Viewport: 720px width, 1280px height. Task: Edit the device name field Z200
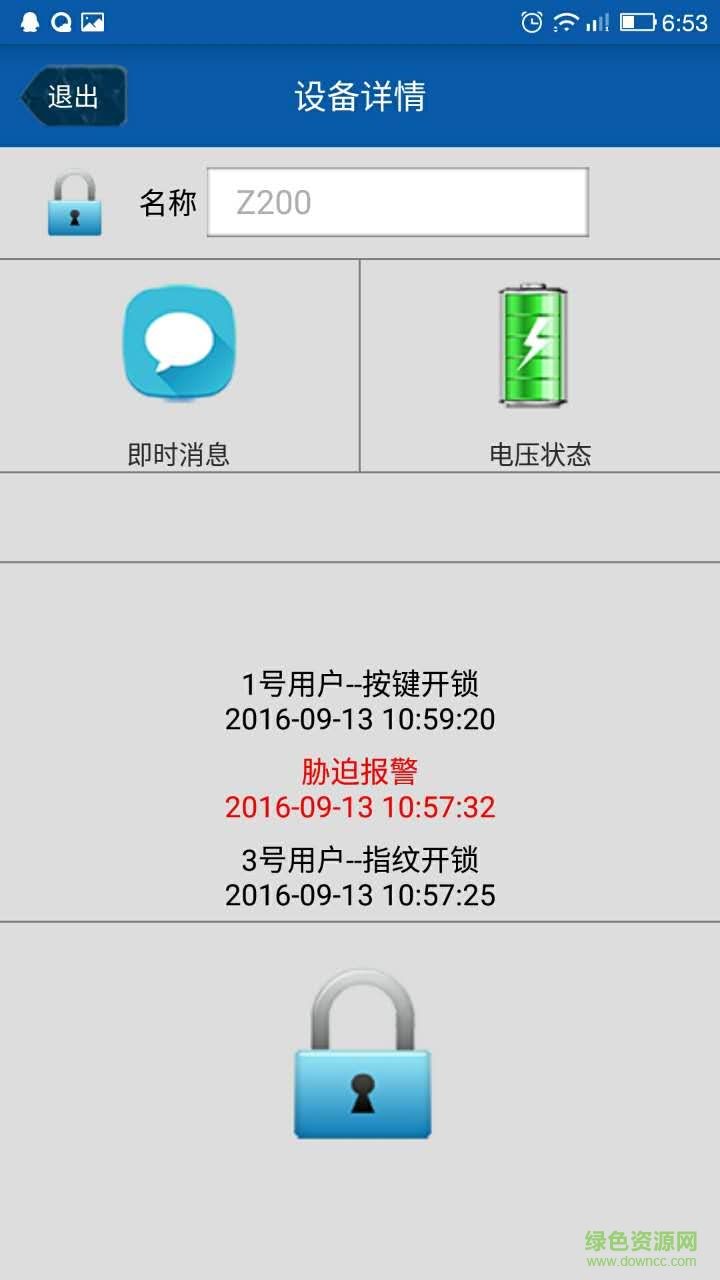click(397, 203)
